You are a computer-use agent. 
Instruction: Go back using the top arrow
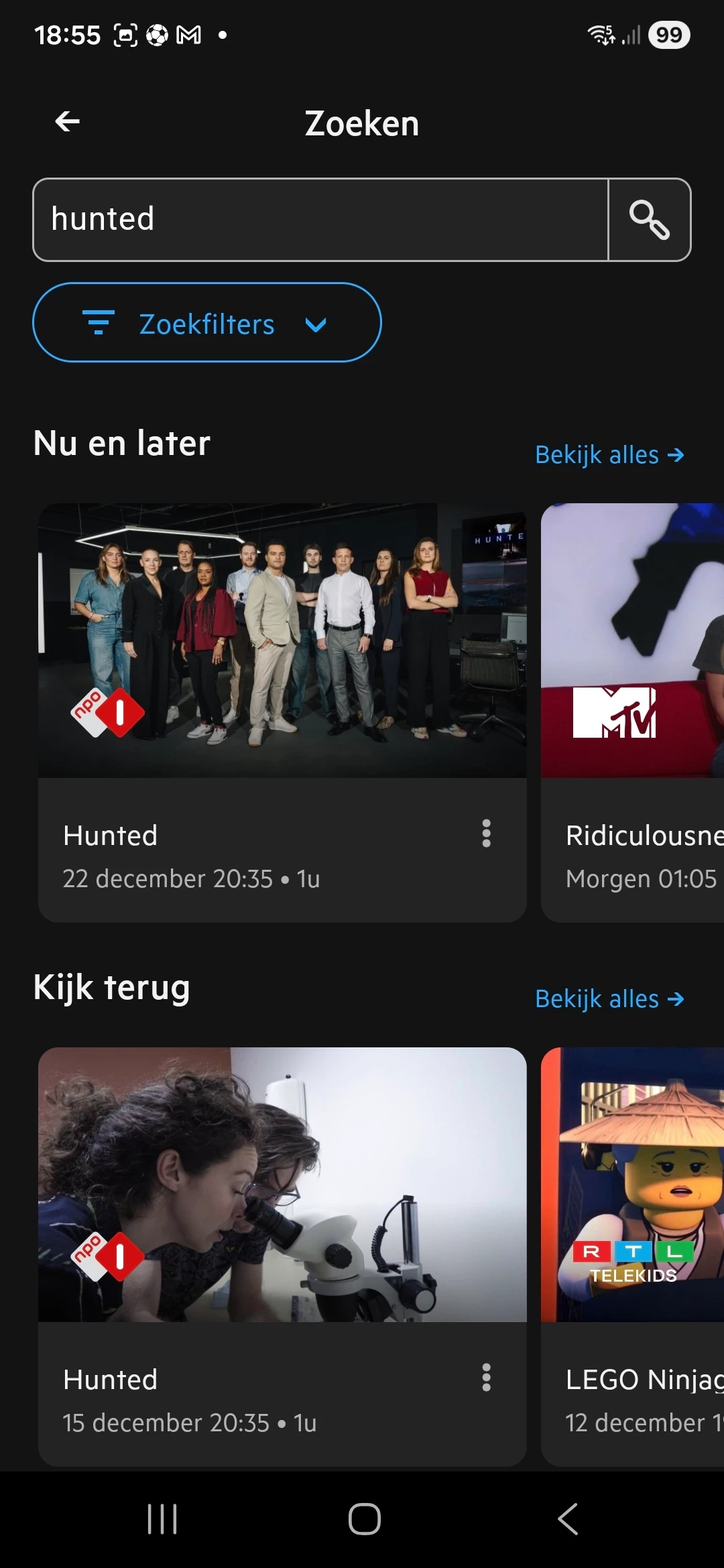pos(68,122)
